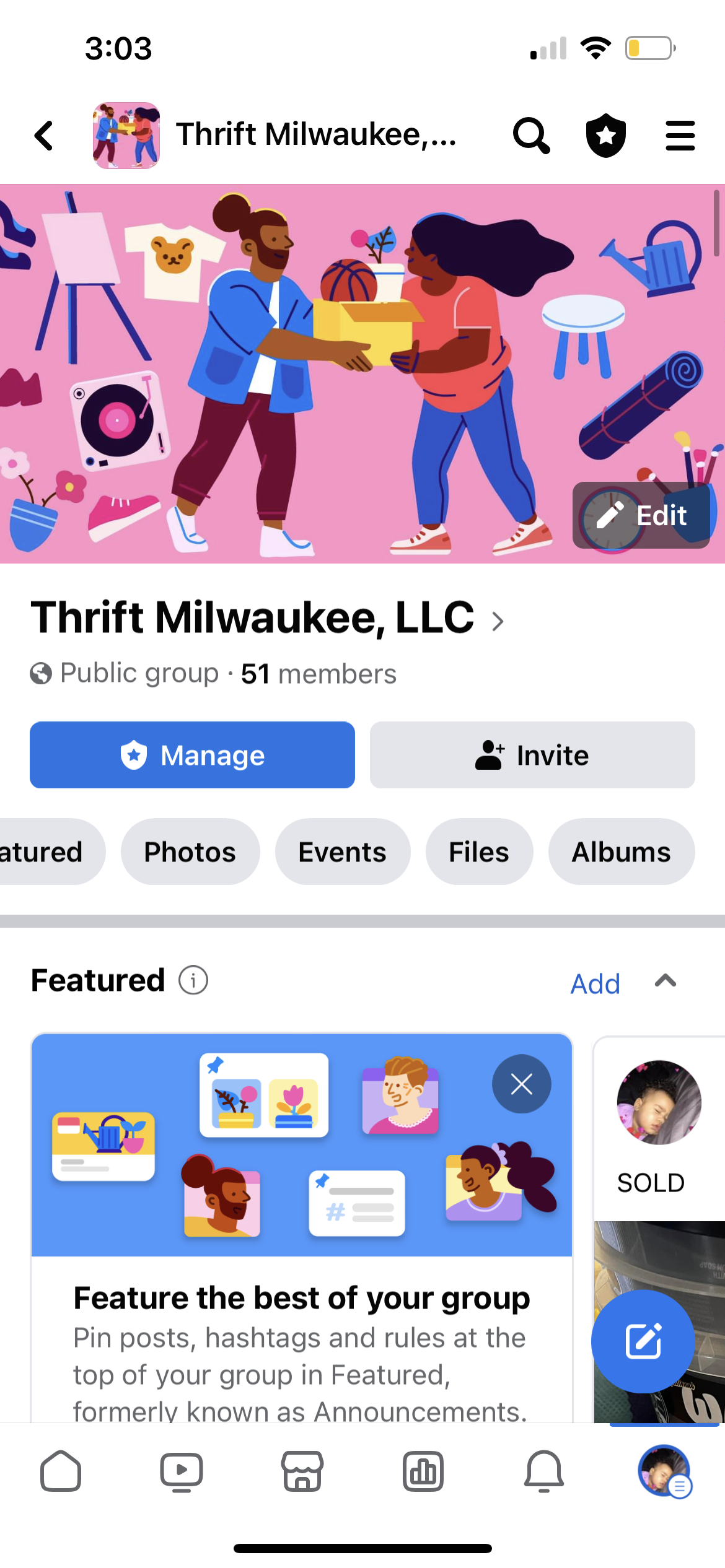Image resolution: width=725 pixels, height=1568 pixels.
Task: Search within the group
Action: pos(531,136)
